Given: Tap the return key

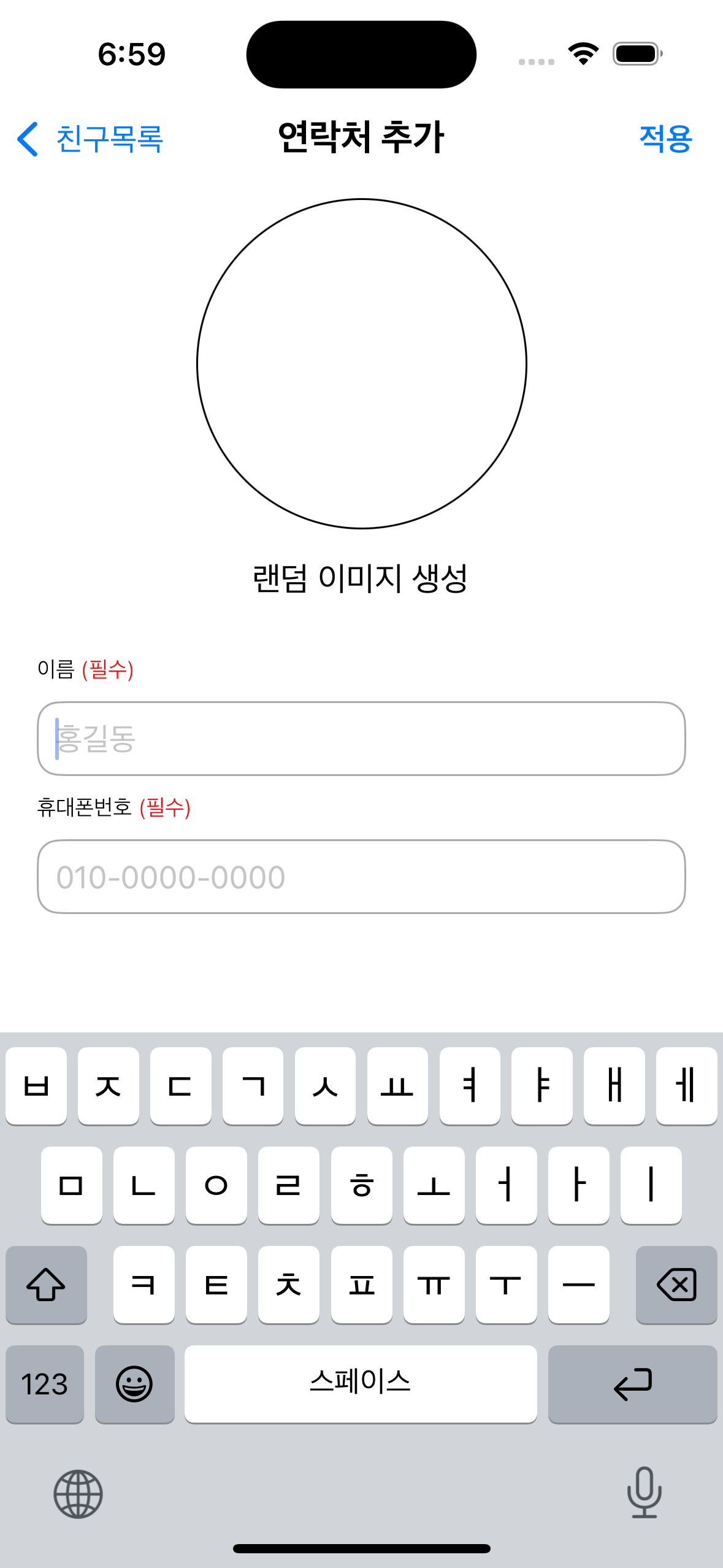Looking at the screenshot, I should click(x=632, y=1384).
